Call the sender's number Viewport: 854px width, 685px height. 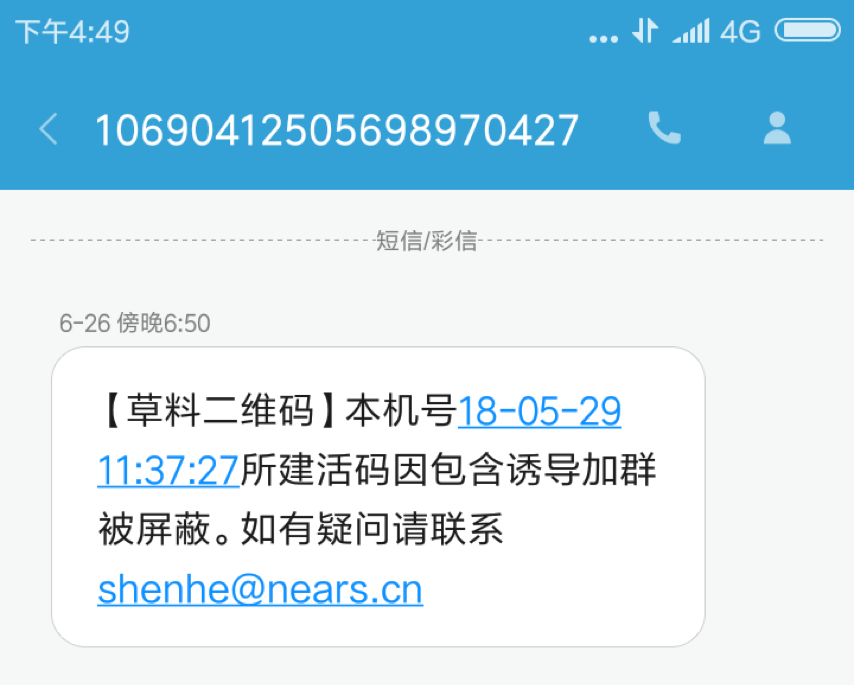(x=664, y=128)
